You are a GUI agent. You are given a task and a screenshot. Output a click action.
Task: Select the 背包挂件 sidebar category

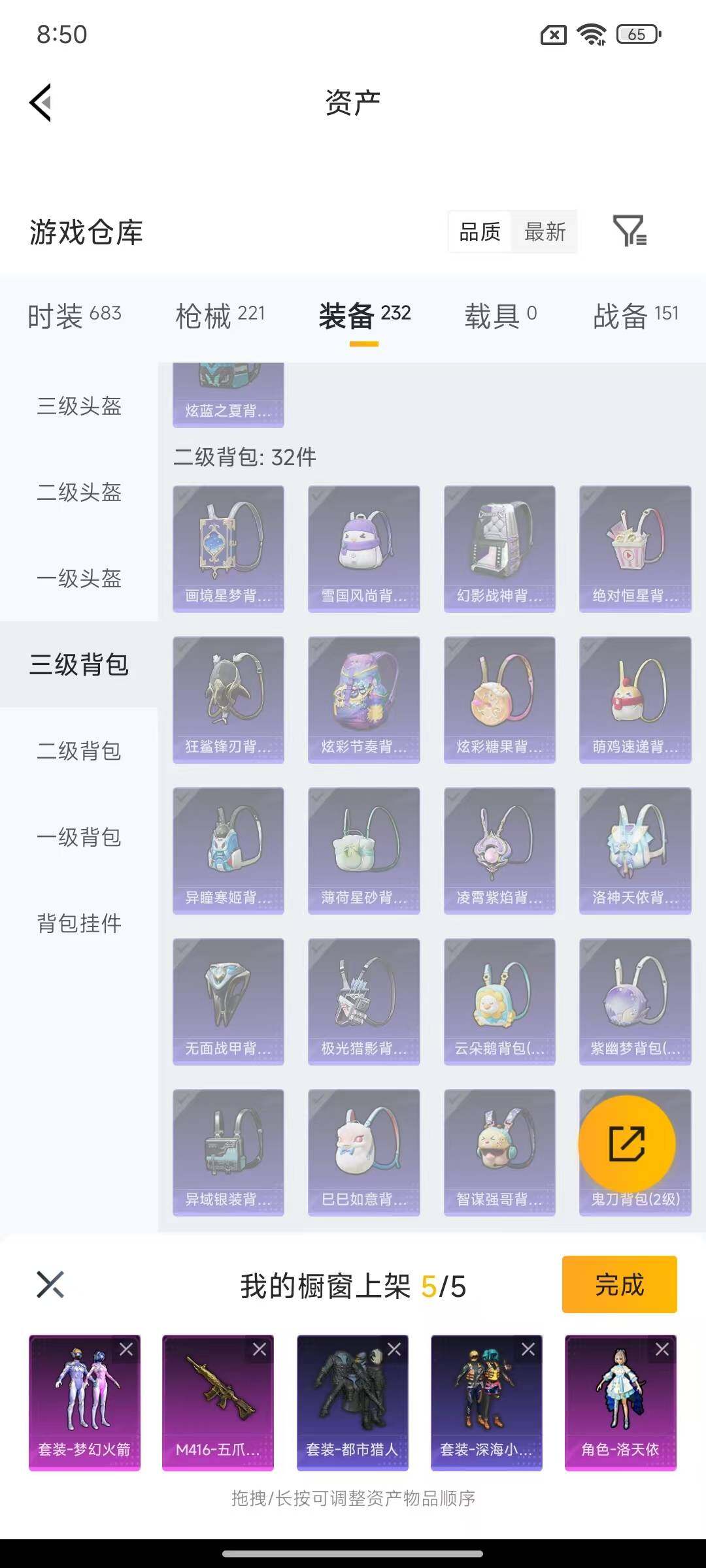78,924
